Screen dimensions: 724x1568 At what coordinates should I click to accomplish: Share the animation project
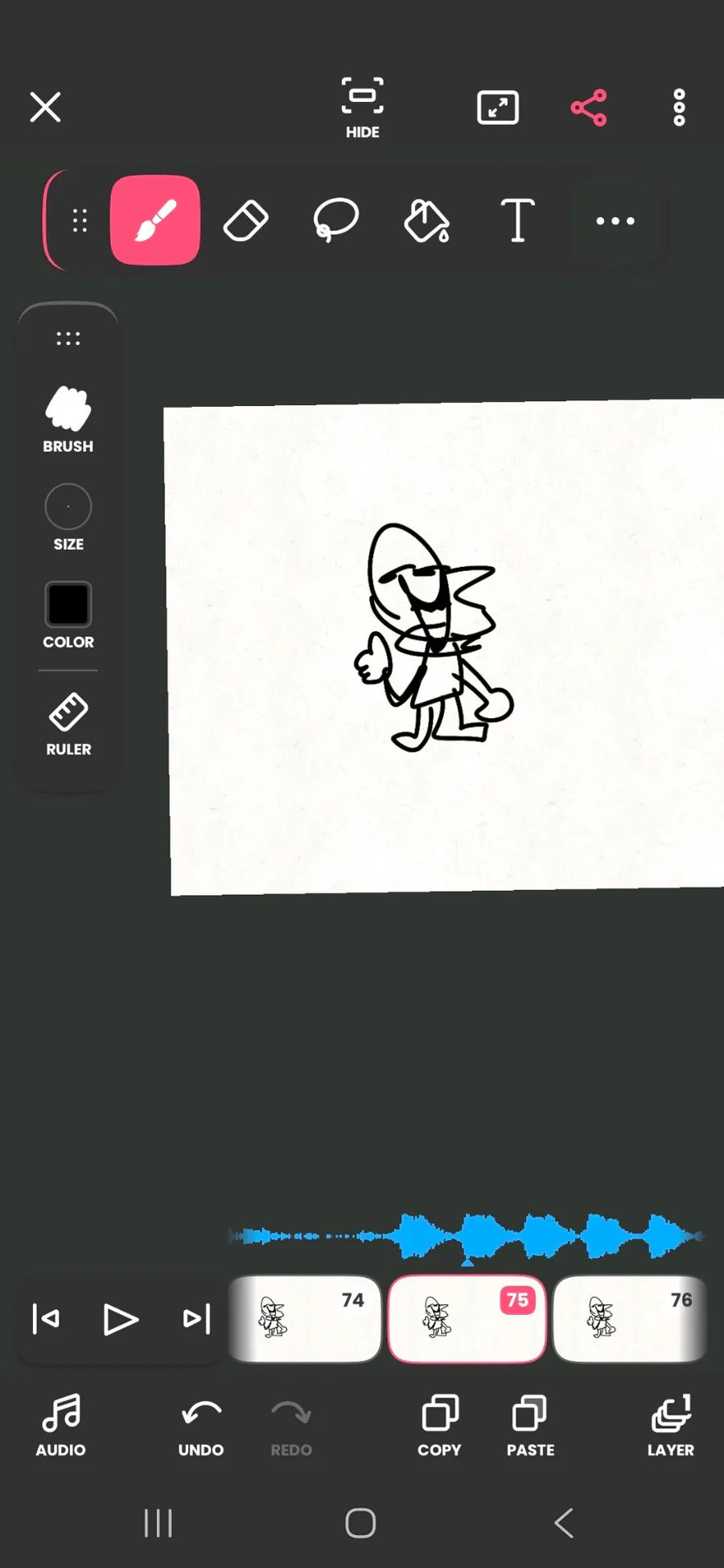coord(589,108)
